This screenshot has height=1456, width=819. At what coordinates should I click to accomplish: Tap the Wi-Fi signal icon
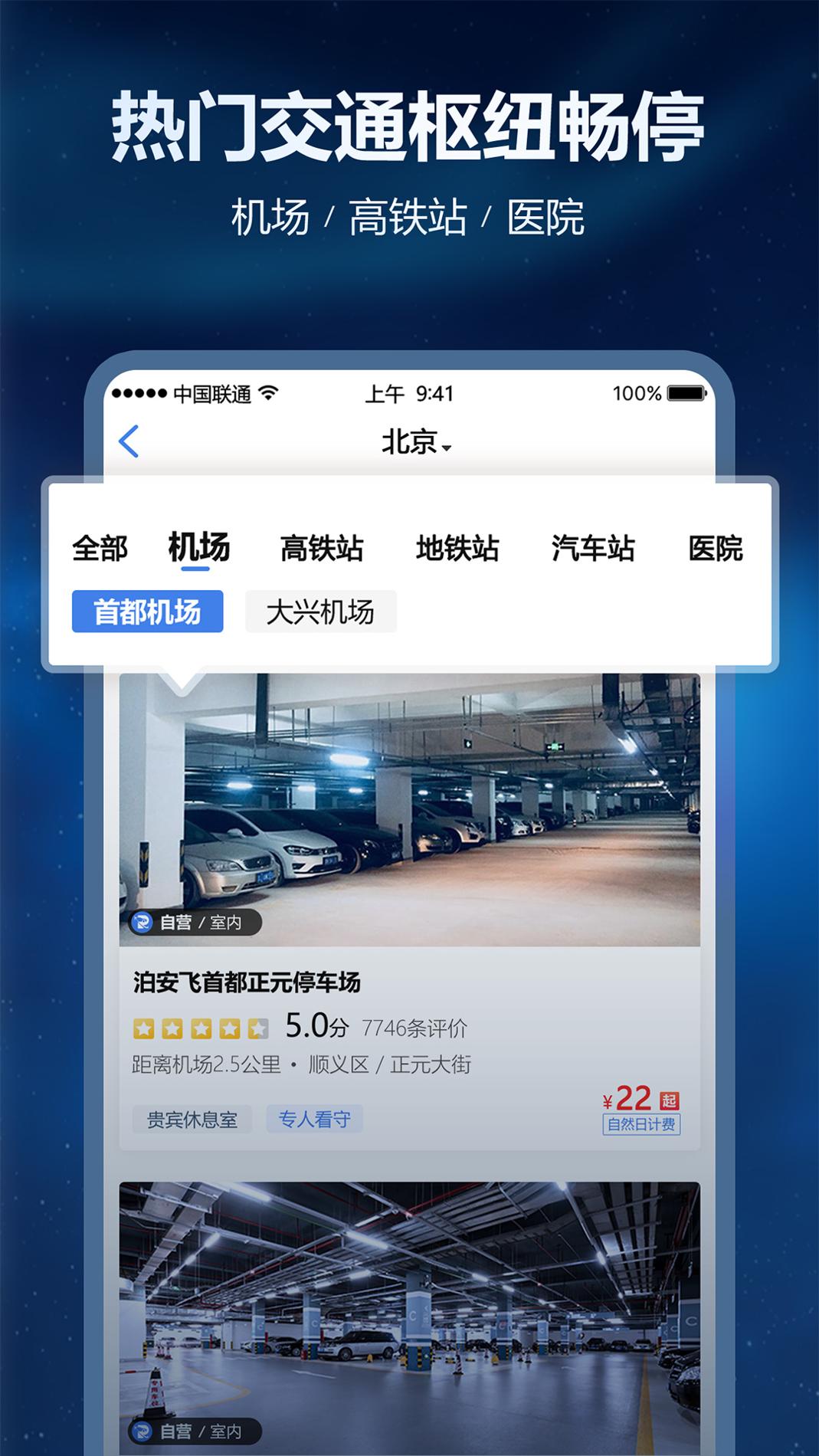tap(270, 392)
